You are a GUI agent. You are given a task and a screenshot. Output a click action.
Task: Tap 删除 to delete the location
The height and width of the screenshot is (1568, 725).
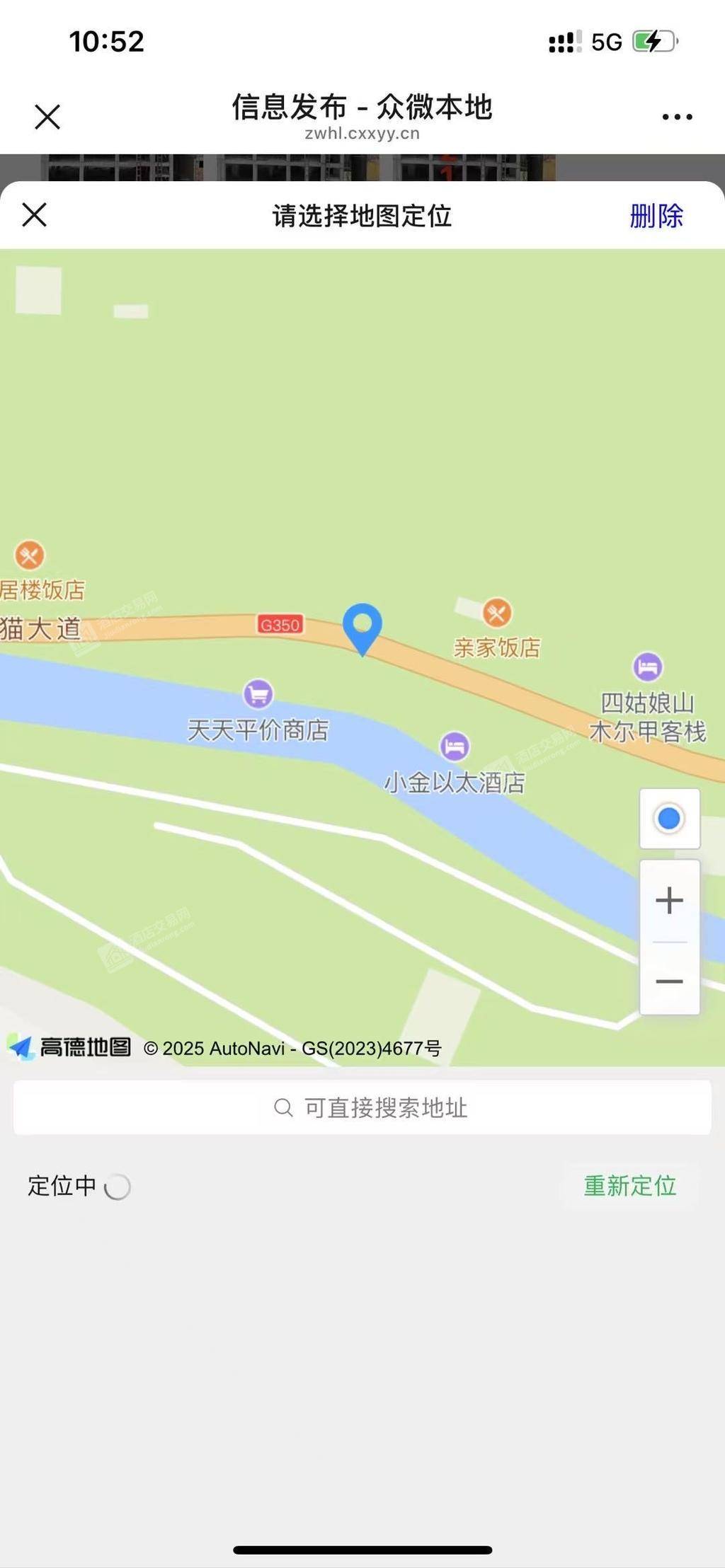(x=656, y=216)
